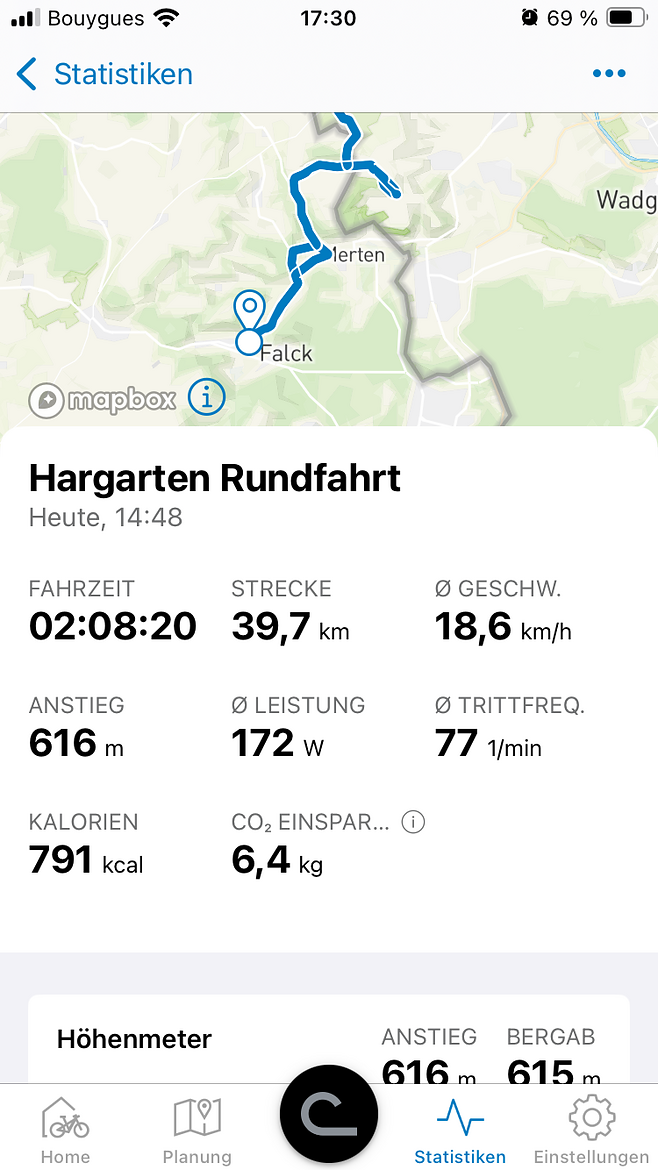Open the three-dot overflow menu
The height and width of the screenshot is (1170, 658).
click(x=609, y=73)
